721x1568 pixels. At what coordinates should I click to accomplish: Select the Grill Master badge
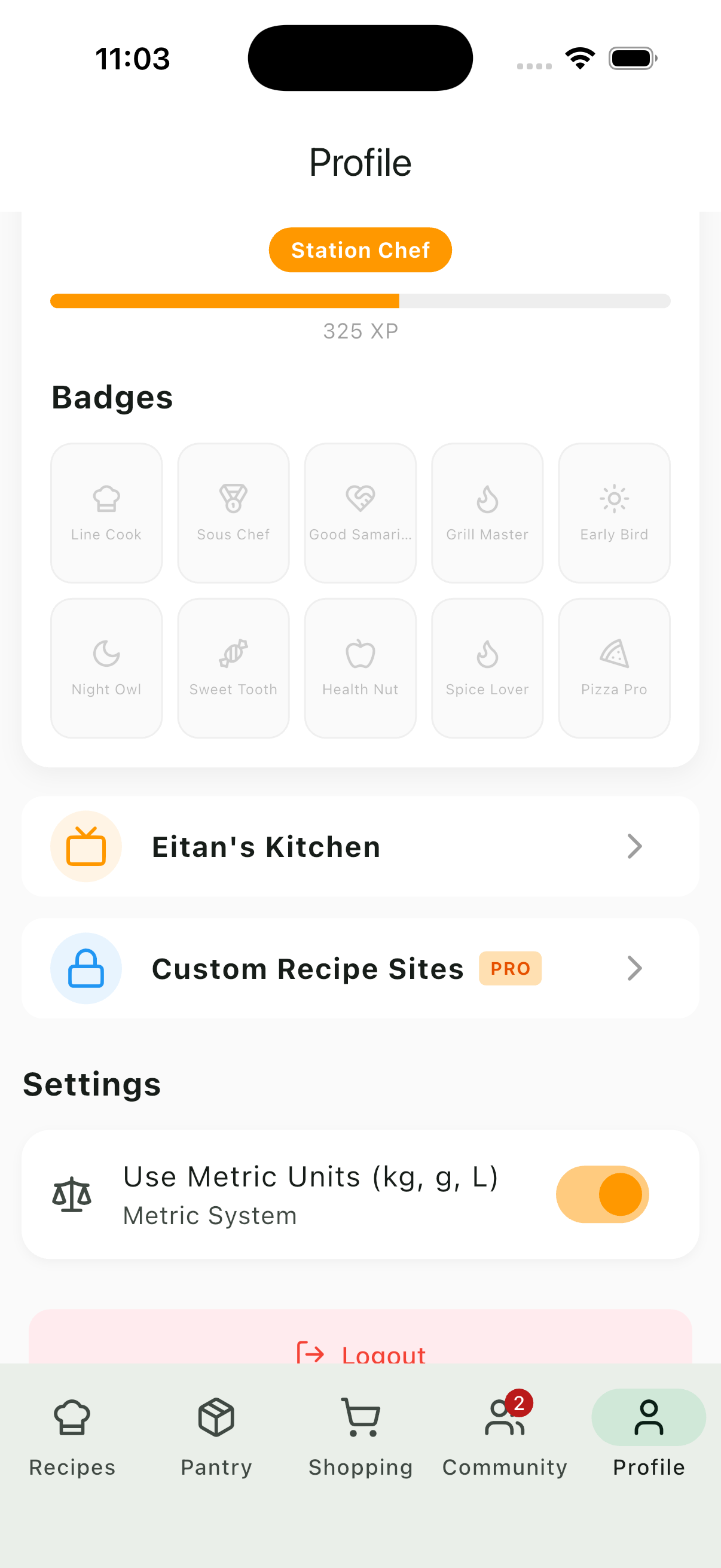[x=487, y=513]
